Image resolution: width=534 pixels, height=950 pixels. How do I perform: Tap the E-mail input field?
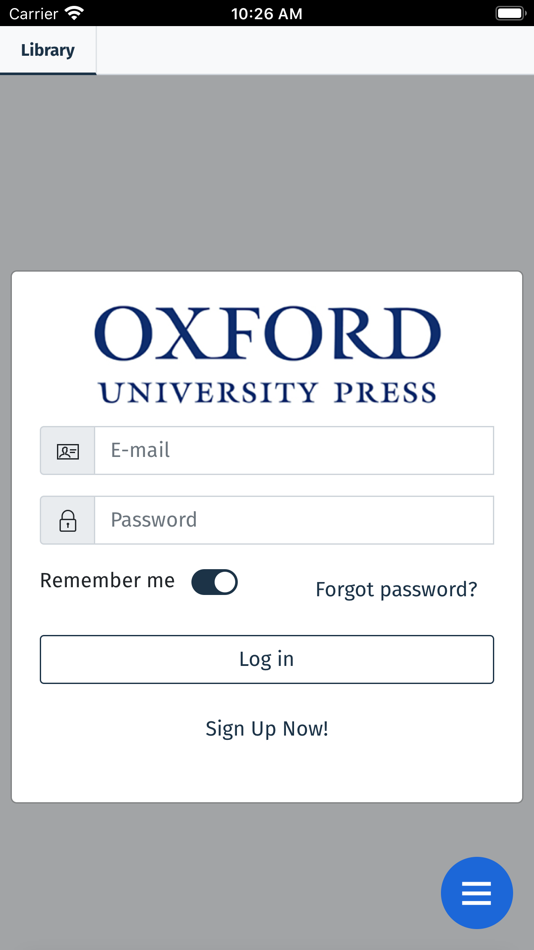click(294, 450)
